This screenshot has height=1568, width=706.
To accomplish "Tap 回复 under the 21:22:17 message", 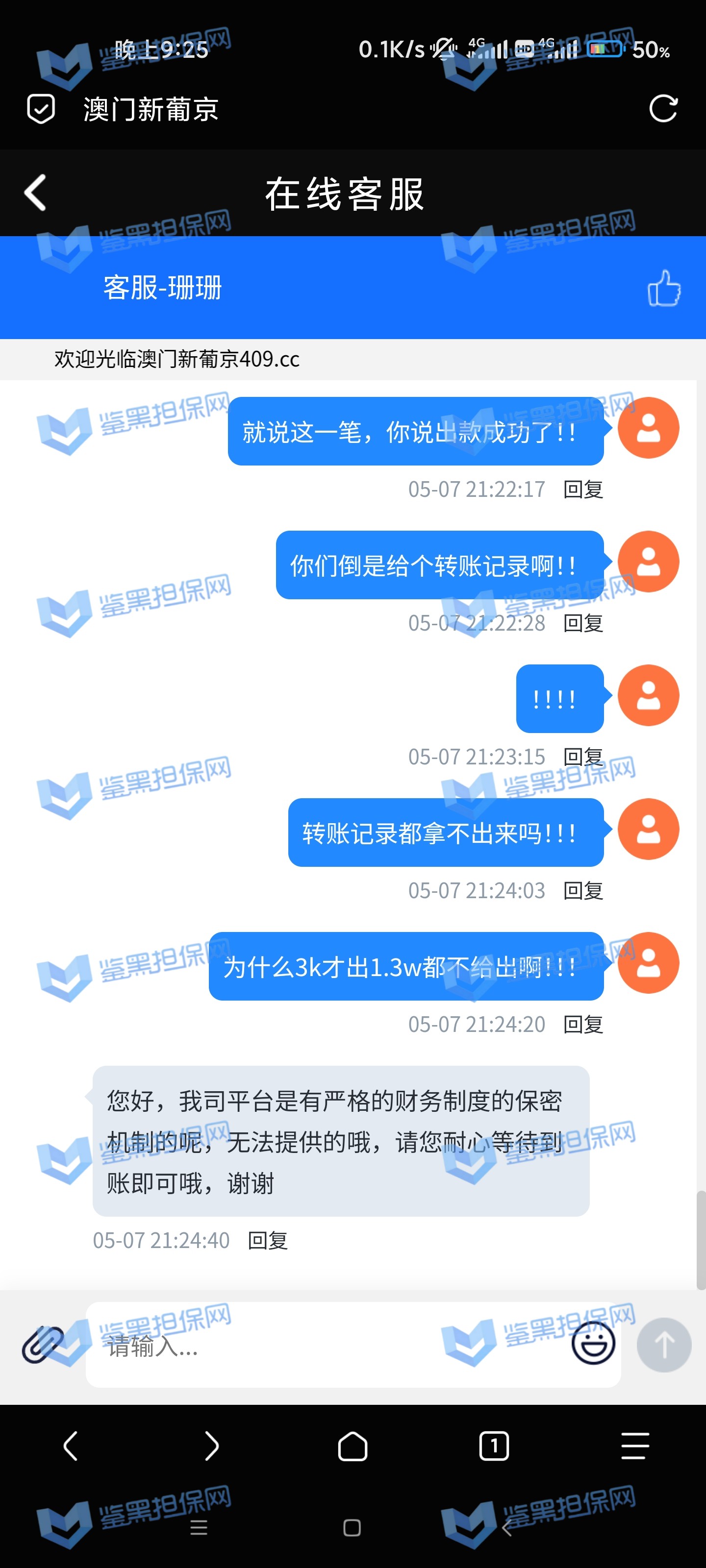I will pyautogui.click(x=583, y=490).
